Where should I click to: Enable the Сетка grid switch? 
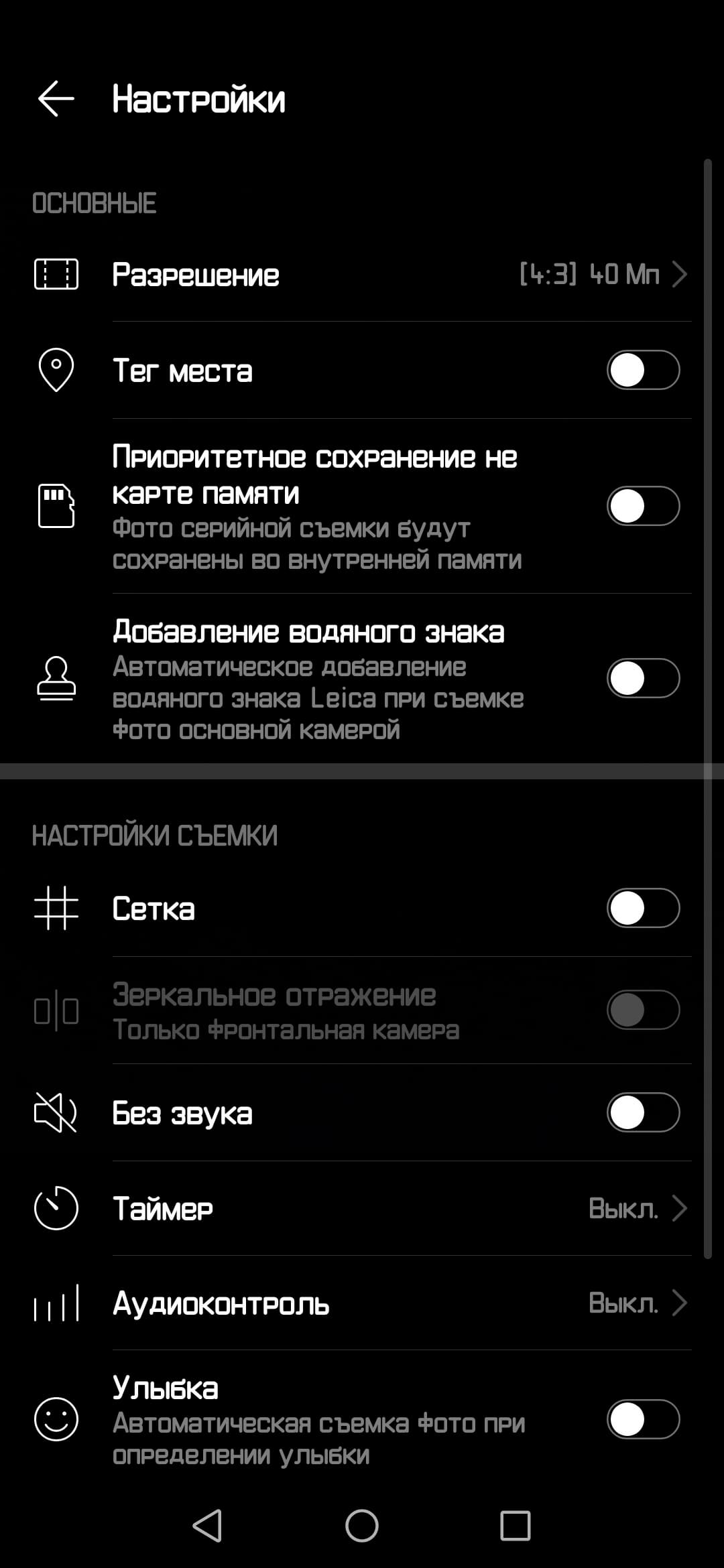(643, 909)
